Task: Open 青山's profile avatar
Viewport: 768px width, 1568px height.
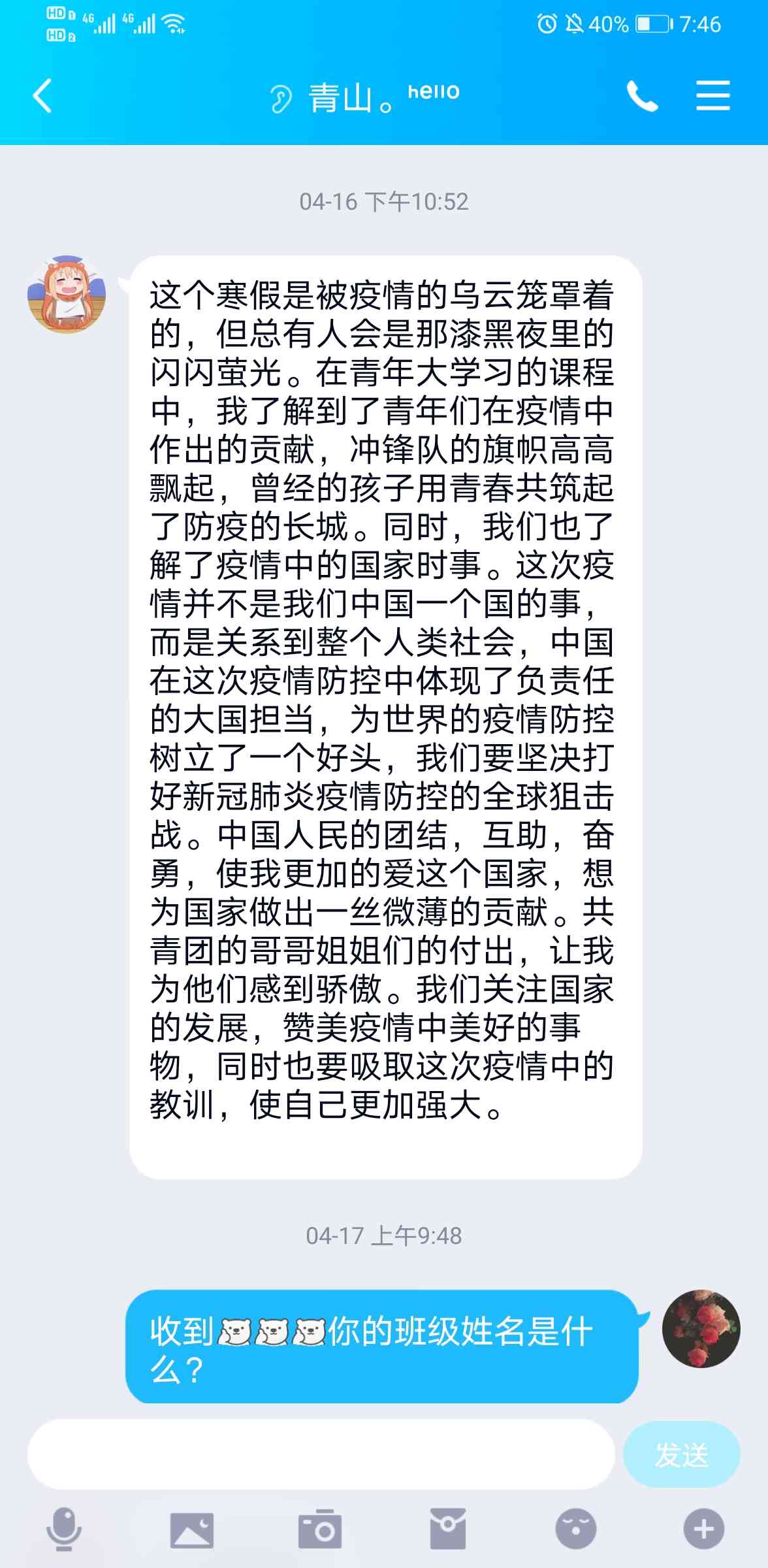Action: 66,295
